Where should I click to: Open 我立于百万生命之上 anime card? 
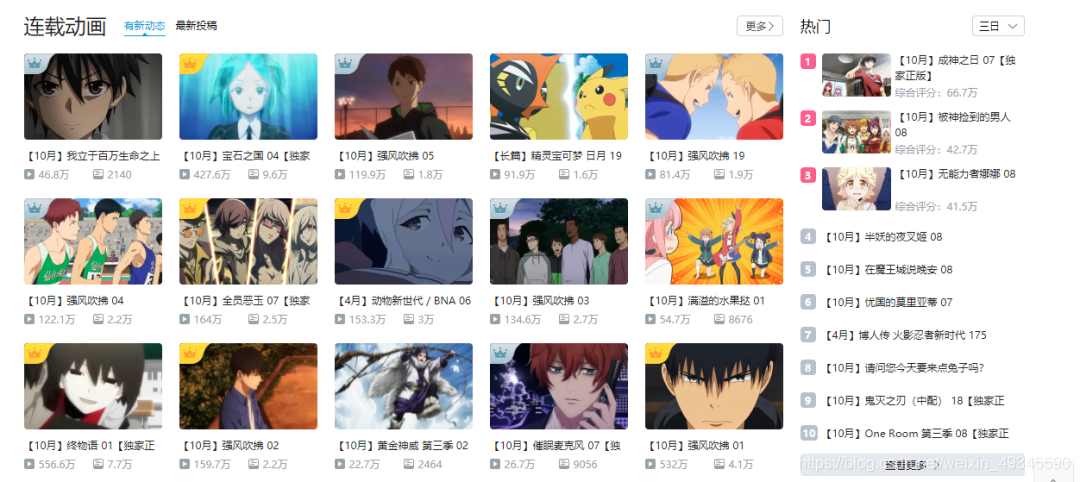pyautogui.click(x=93, y=97)
